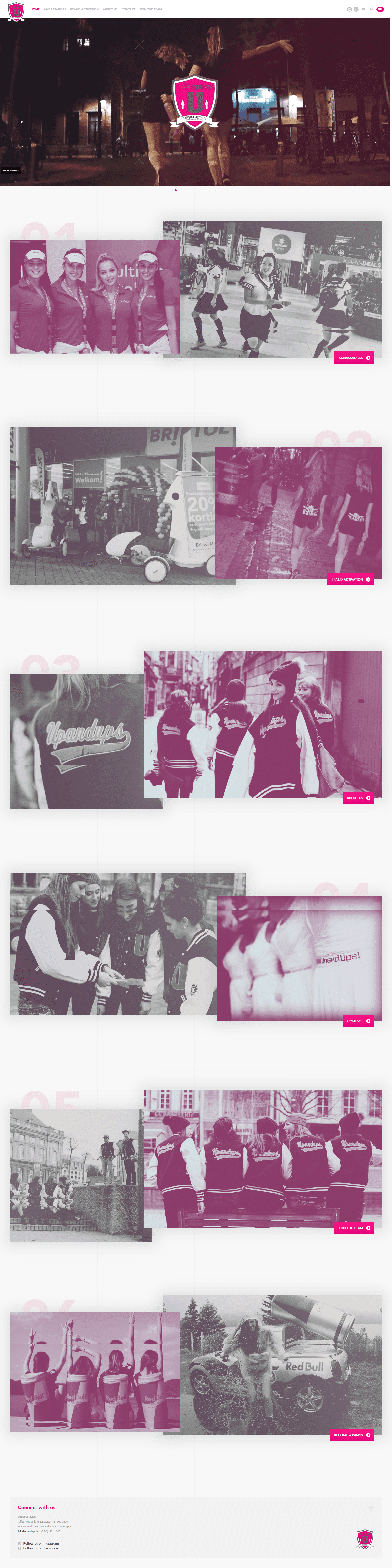Open Join The Team in the top navigation
This screenshot has width=392, height=1568.
[151, 9]
